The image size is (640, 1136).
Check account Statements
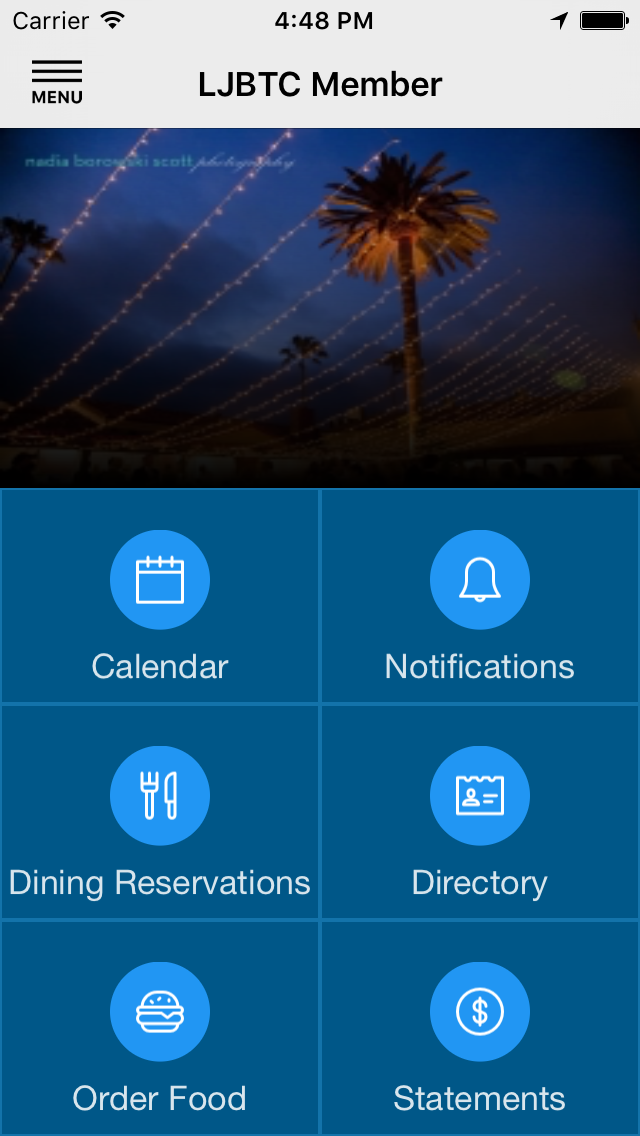pyautogui.click(x=480, y=1029)
